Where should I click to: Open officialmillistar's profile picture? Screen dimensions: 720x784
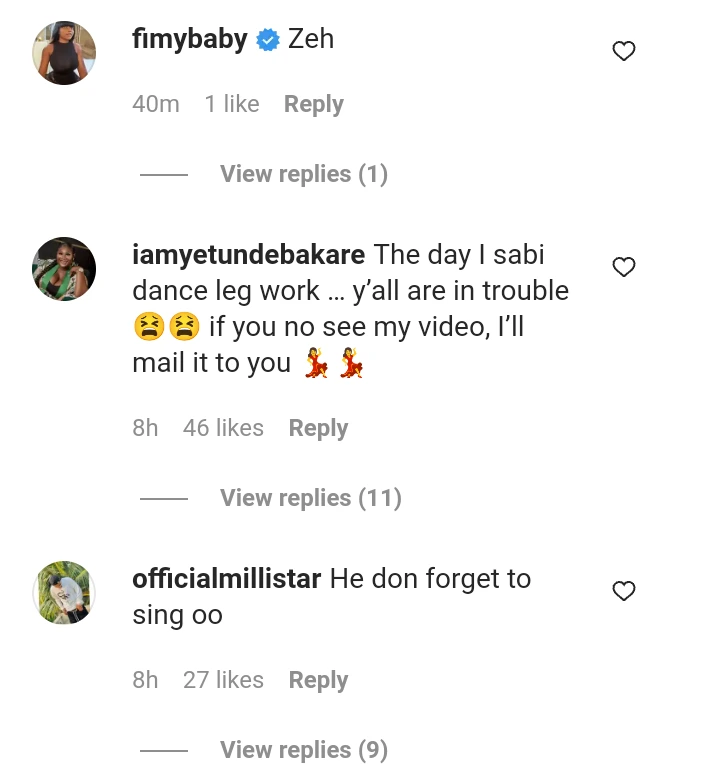pyautogui.click(x=64, y=593)
